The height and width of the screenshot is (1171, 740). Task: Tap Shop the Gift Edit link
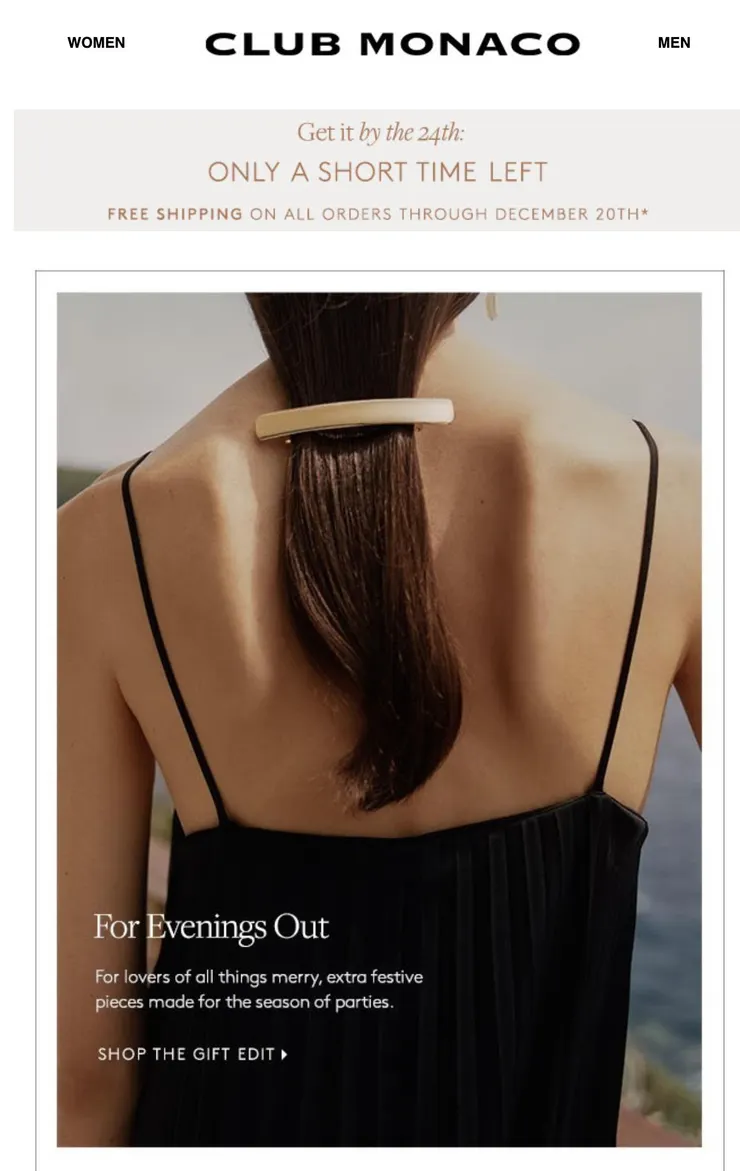tap(192, 1054)
